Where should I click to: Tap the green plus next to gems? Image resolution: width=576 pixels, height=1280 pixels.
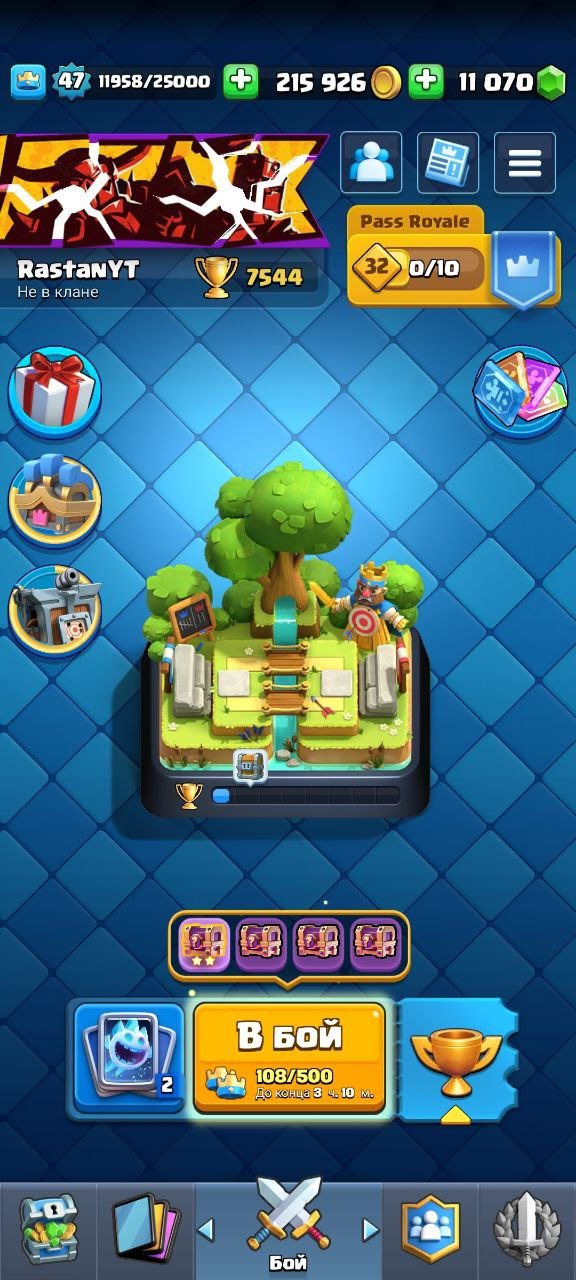(426, 82)
